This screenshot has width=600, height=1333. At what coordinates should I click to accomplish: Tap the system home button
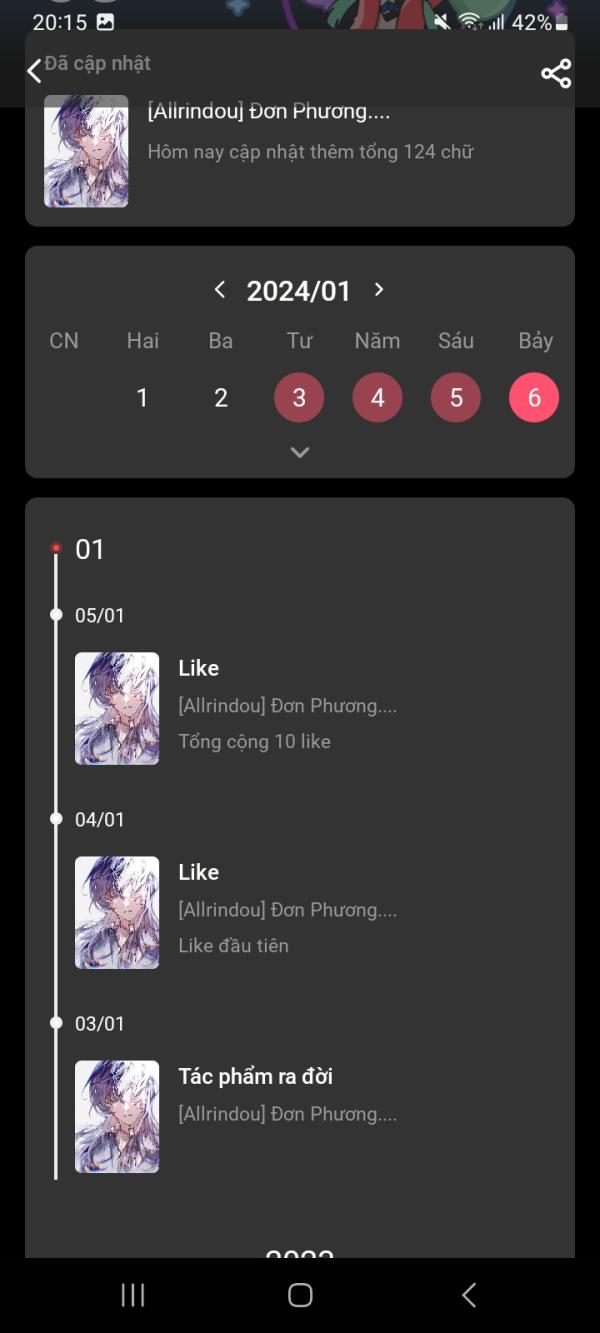(300, 1295)
